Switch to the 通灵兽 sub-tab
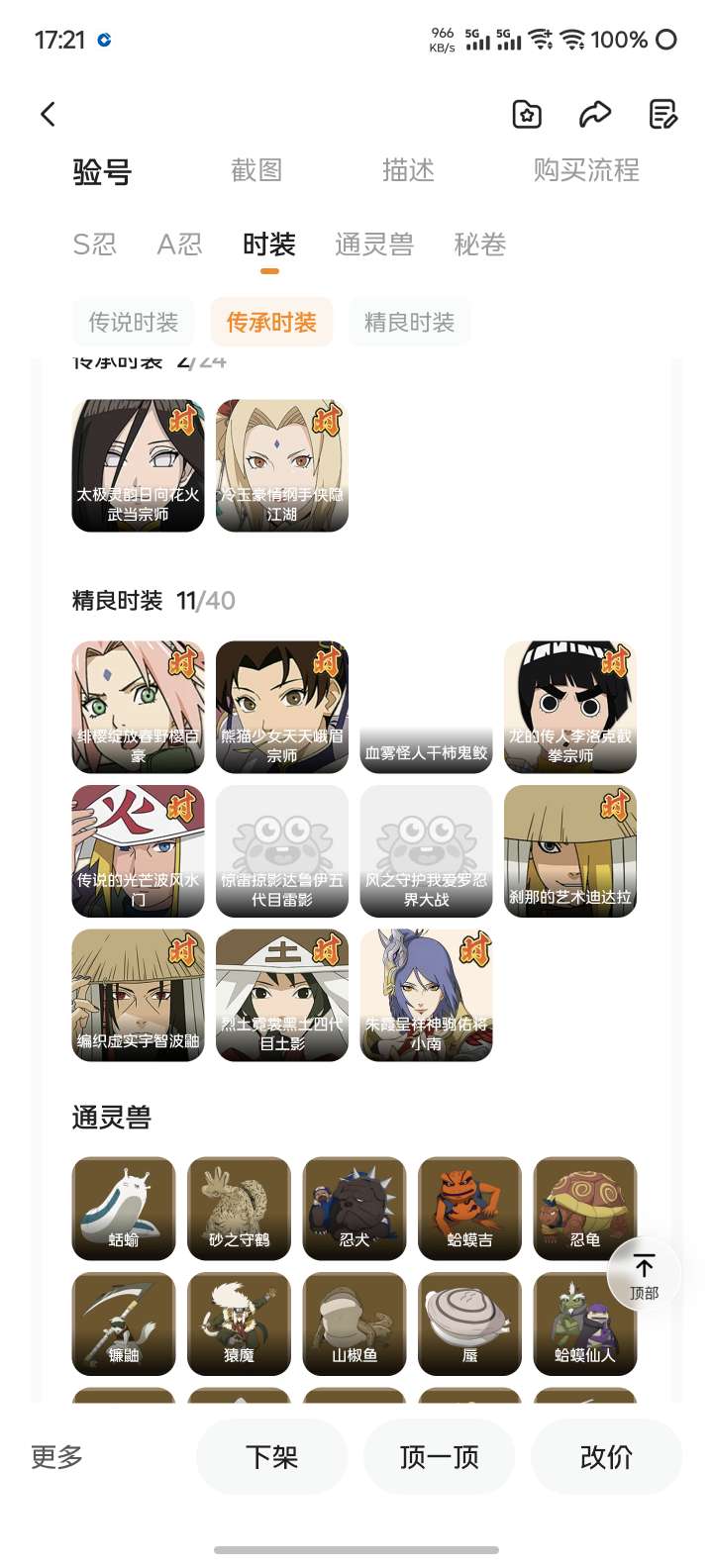This screenshot has height=1568, width=713. 374,244
